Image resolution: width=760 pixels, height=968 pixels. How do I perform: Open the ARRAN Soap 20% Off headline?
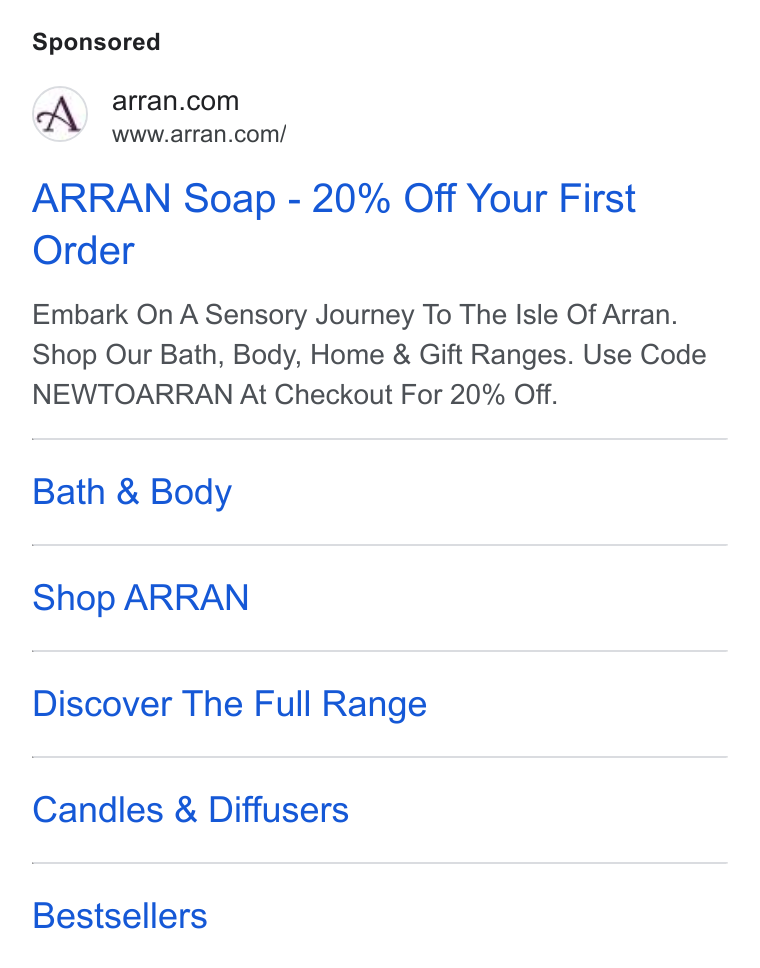333,224
